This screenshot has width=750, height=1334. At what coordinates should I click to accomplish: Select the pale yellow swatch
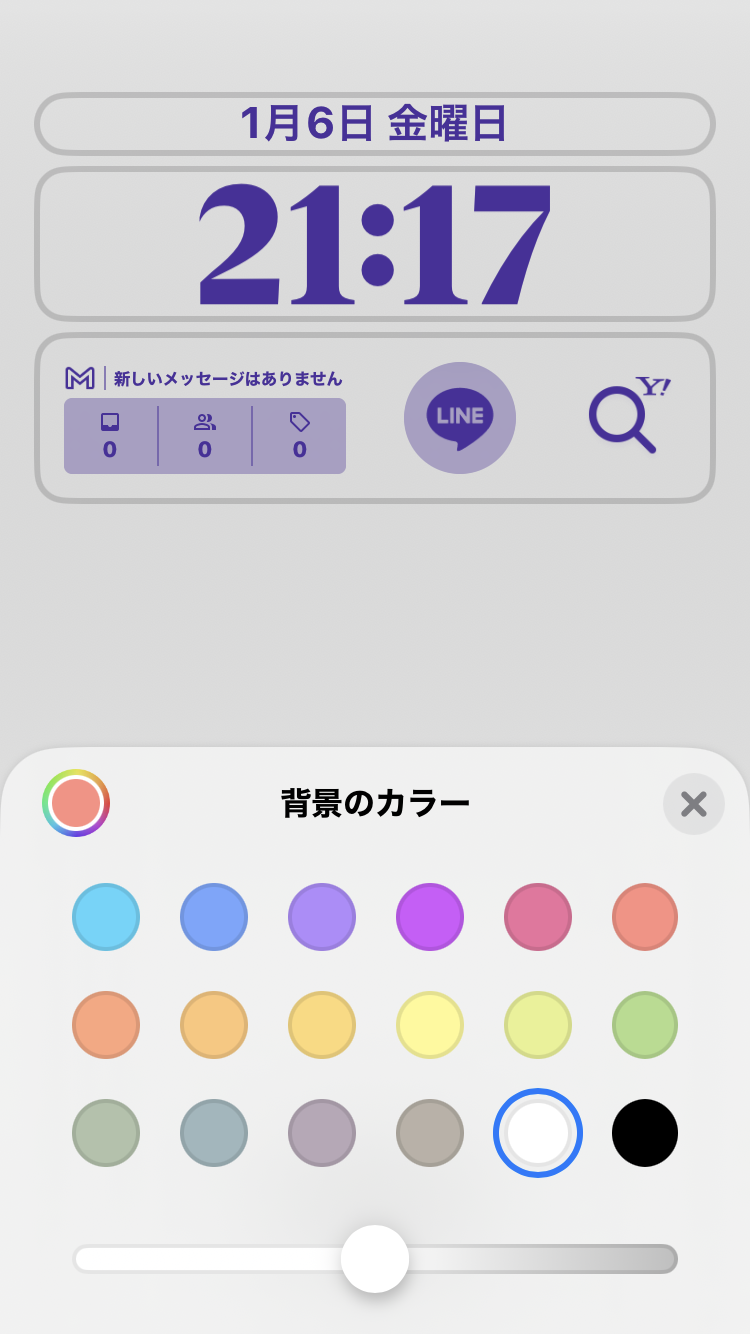coord(430,1025)
